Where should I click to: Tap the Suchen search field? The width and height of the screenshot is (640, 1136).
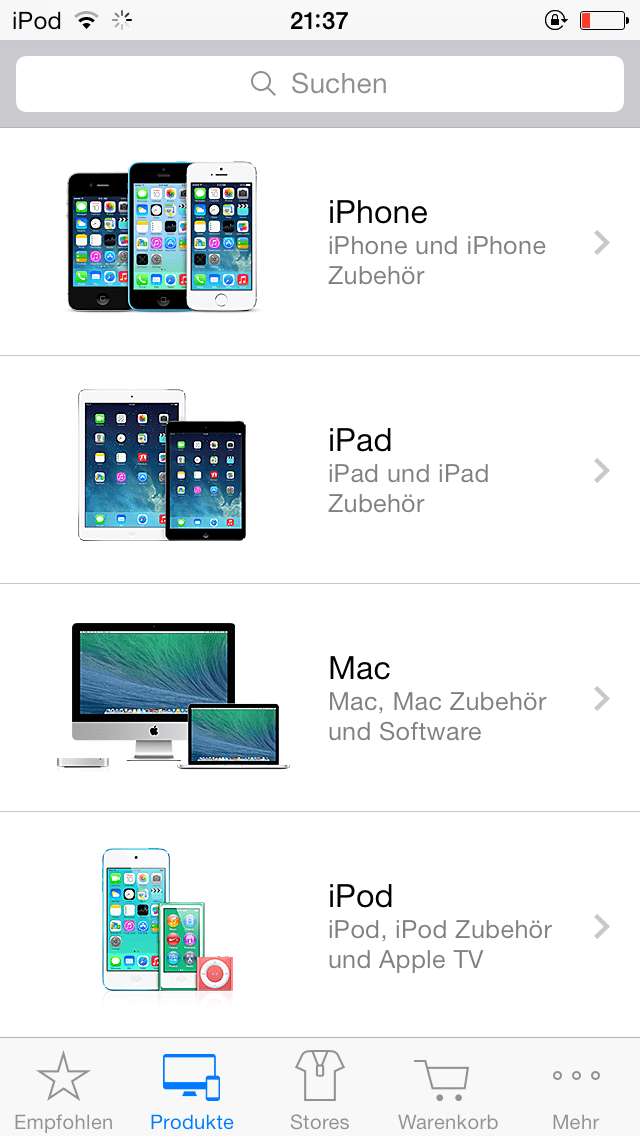320,84
